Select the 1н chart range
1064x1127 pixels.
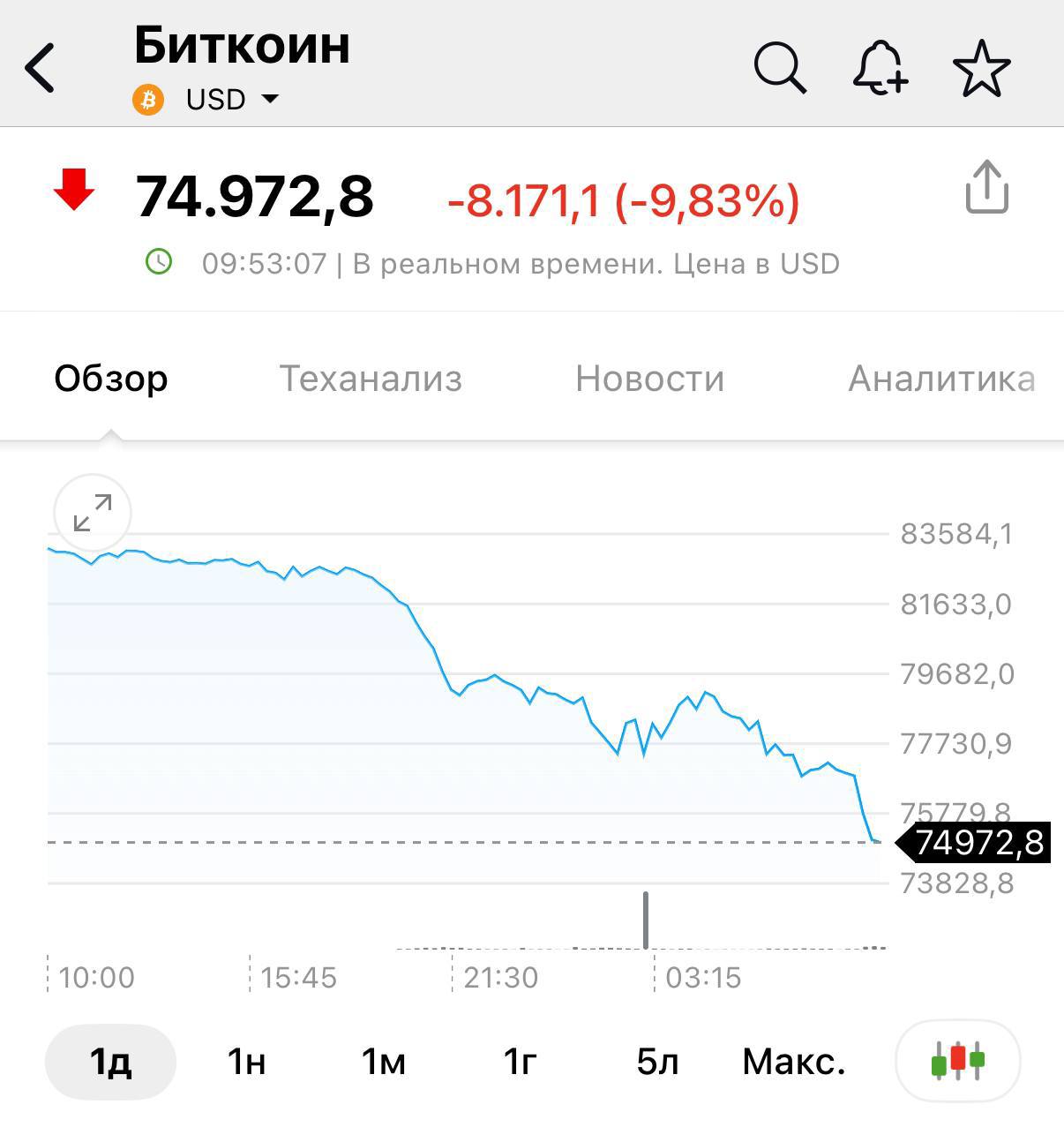click(x=246, y=1062)
